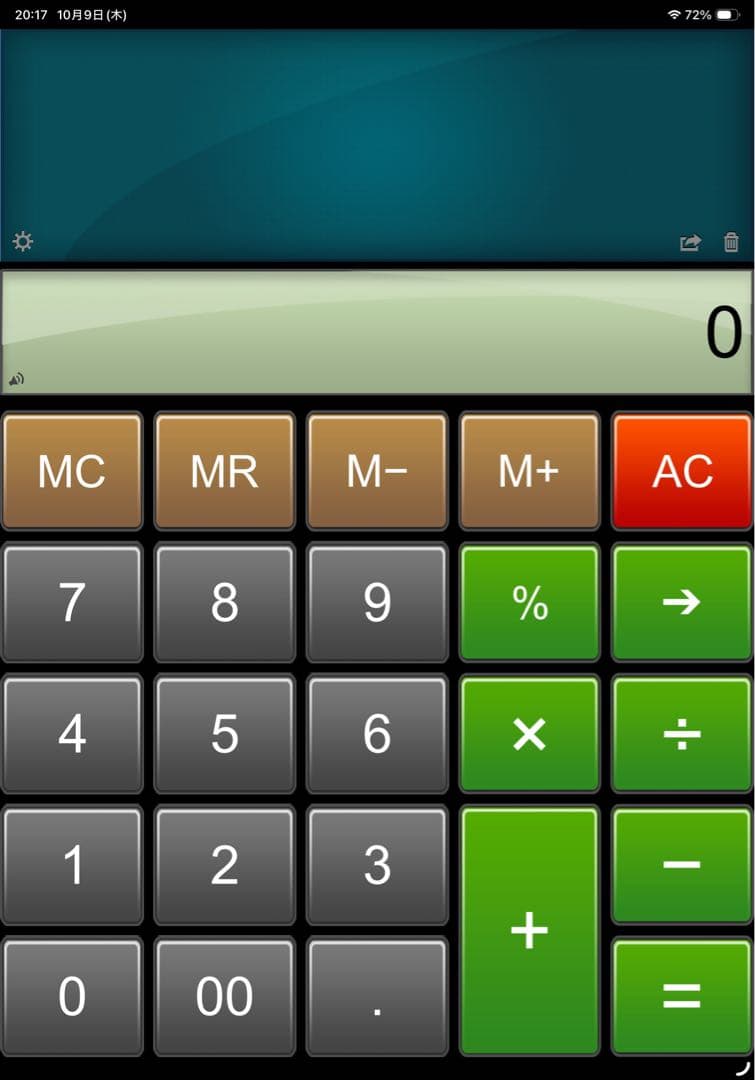Screen dimensions: 755x1080
Task: Open the settings gear icon
Action: tap(22, 241)
